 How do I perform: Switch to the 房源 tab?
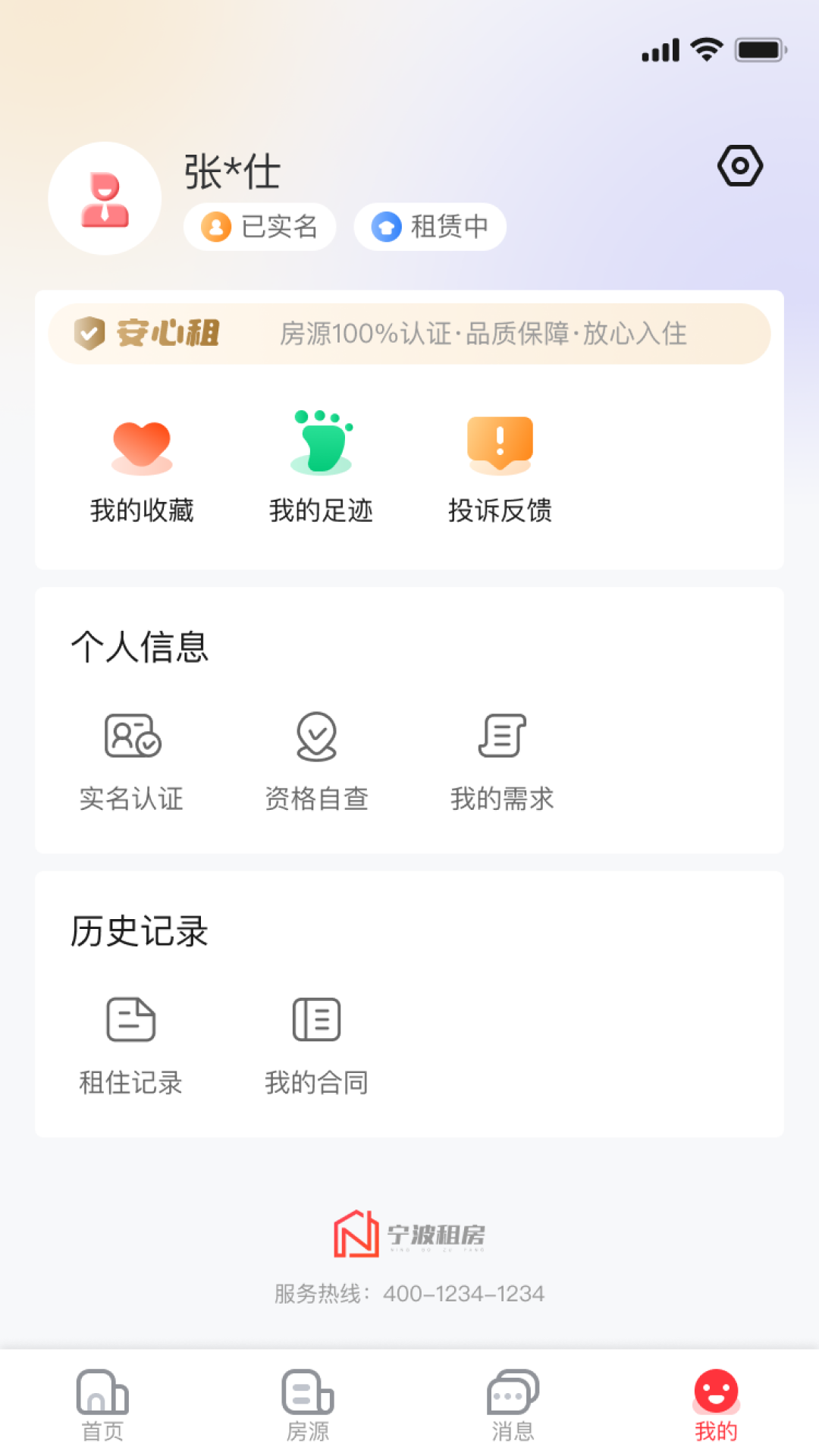click(308, 1404)
